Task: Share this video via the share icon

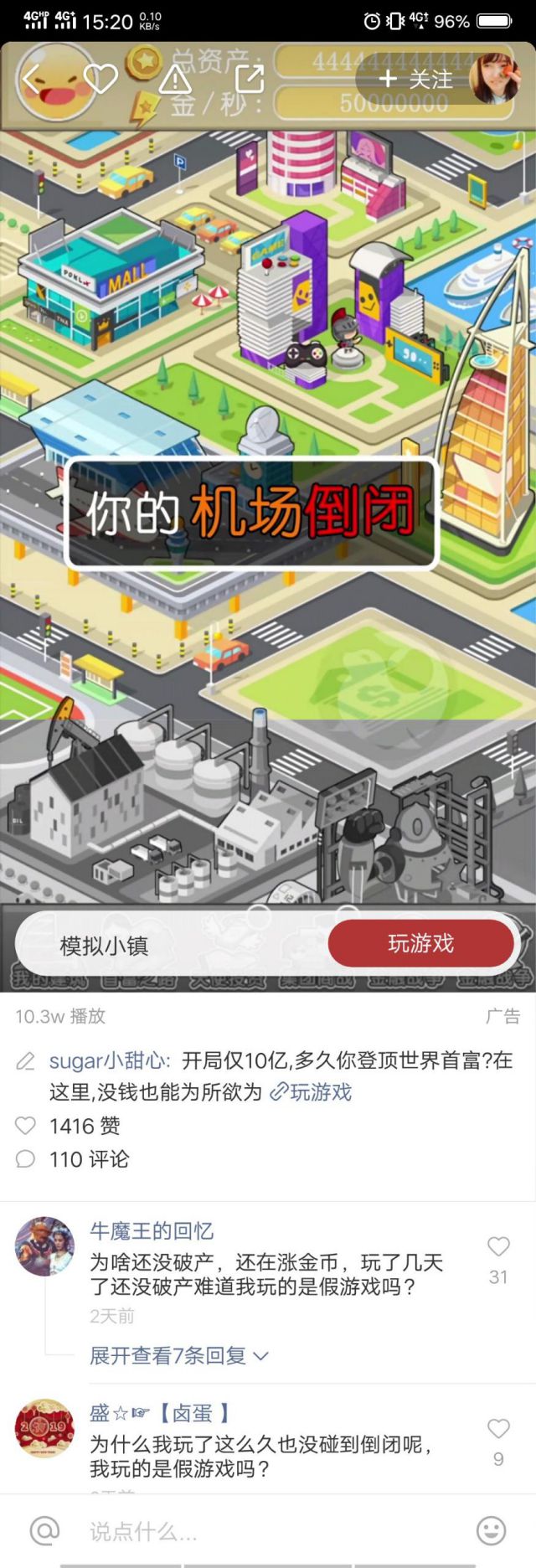Action: coord(250,79)
